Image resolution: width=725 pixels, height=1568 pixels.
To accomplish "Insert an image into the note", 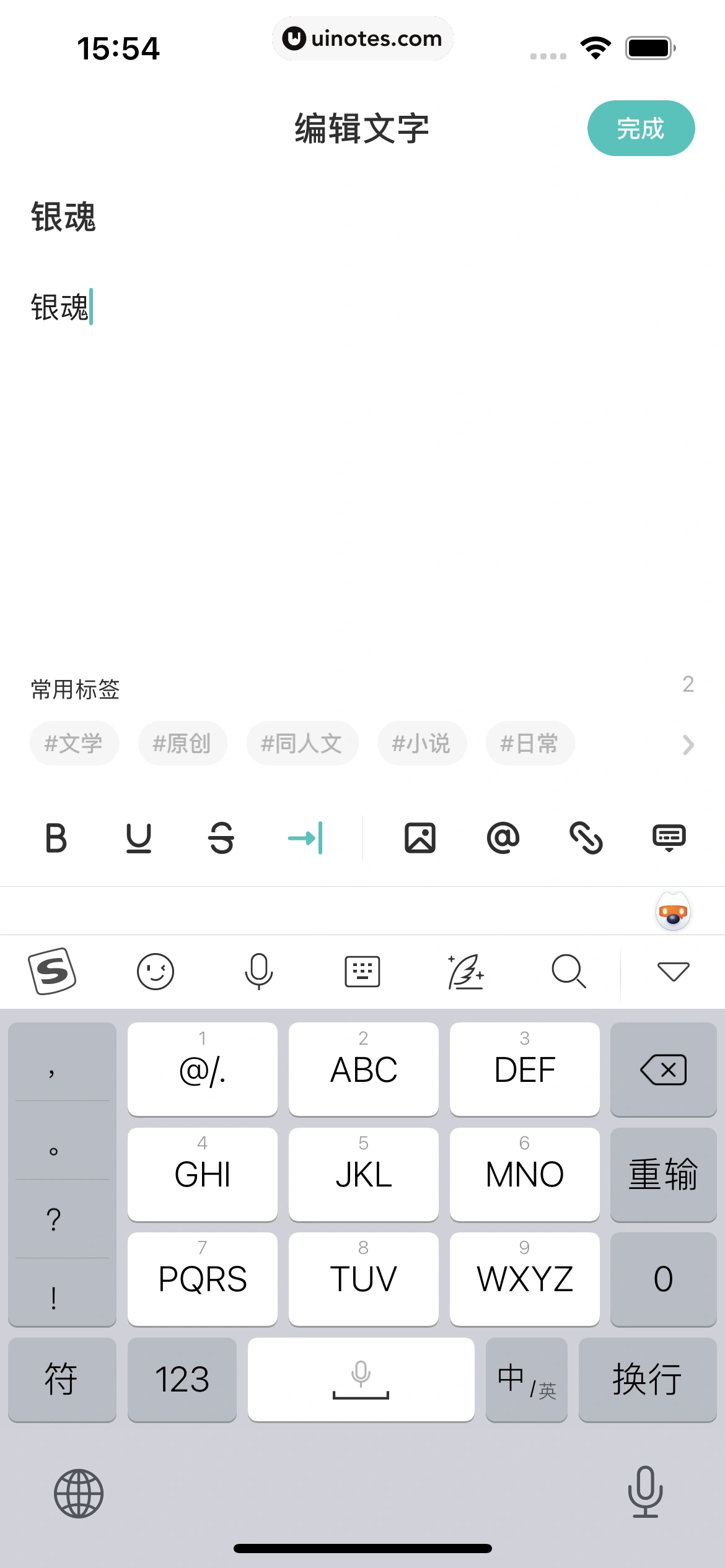I will coord(420,838).
